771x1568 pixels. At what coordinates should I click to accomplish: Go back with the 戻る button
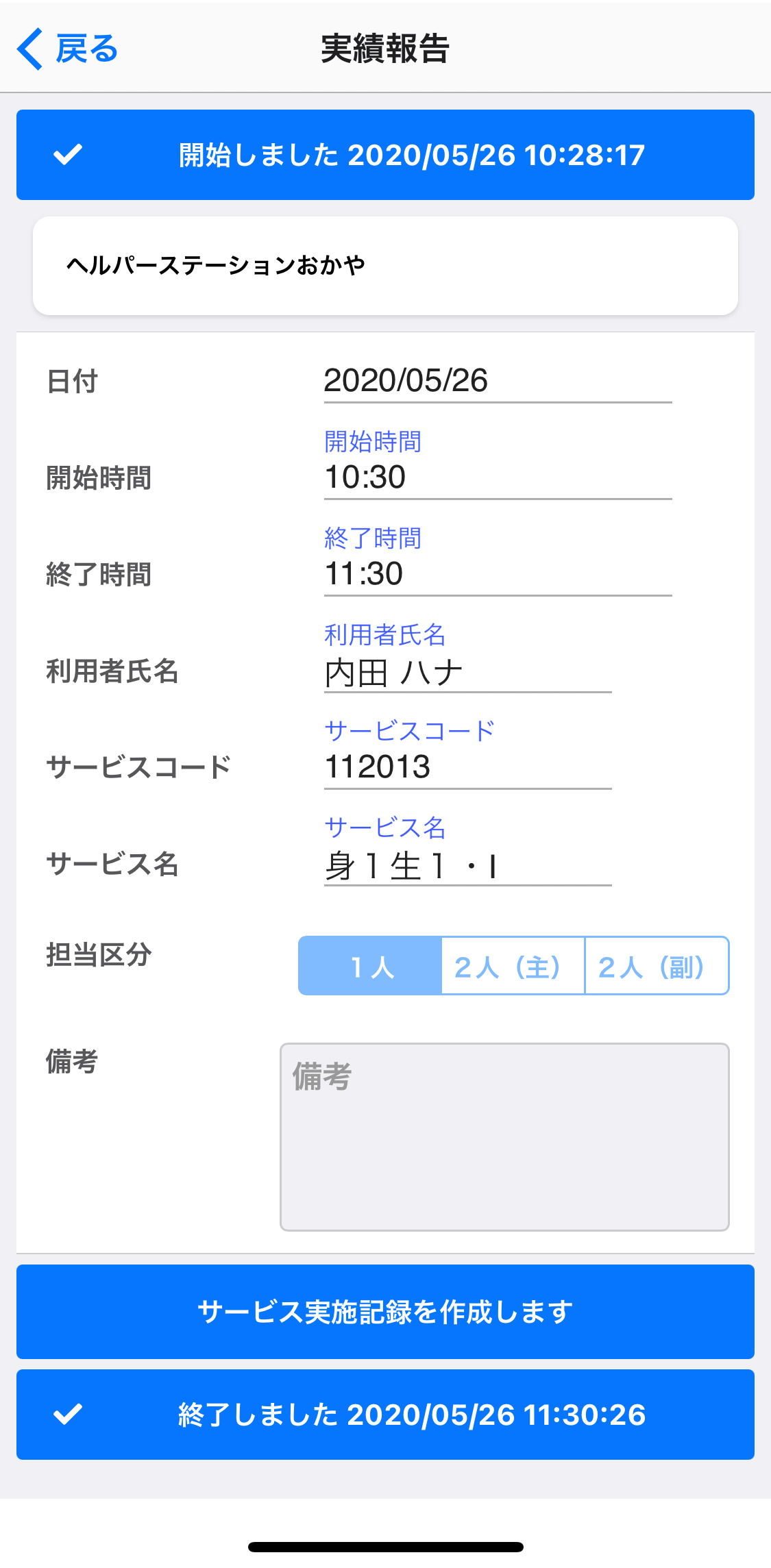click(67, 49)
